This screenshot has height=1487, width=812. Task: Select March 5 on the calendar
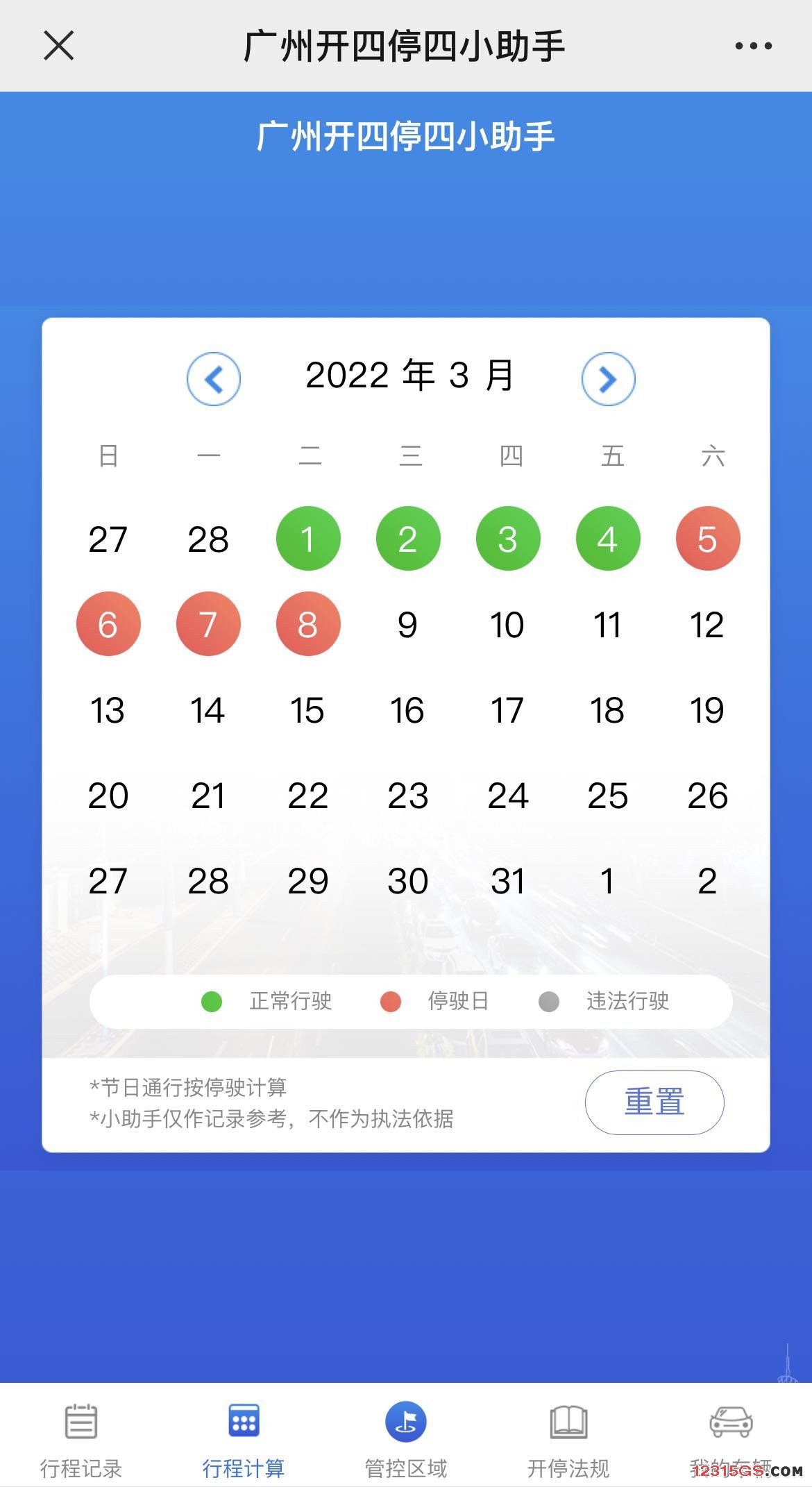(708, 539)
